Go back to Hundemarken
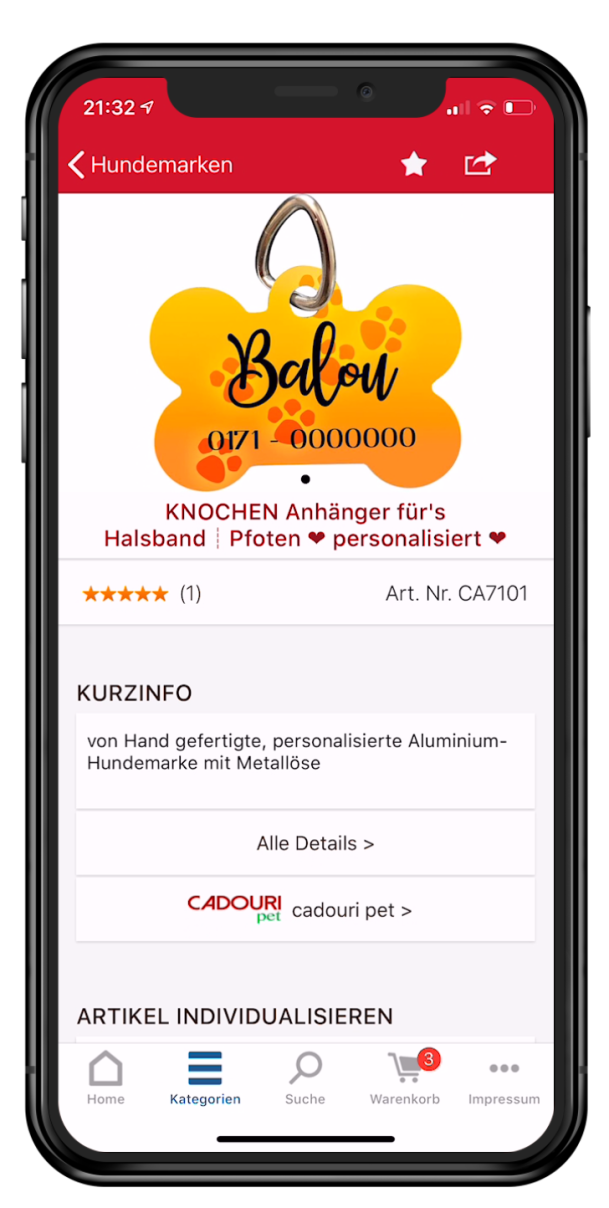Viewport: 609px width, 1208px height. click(x=150, y=165)
